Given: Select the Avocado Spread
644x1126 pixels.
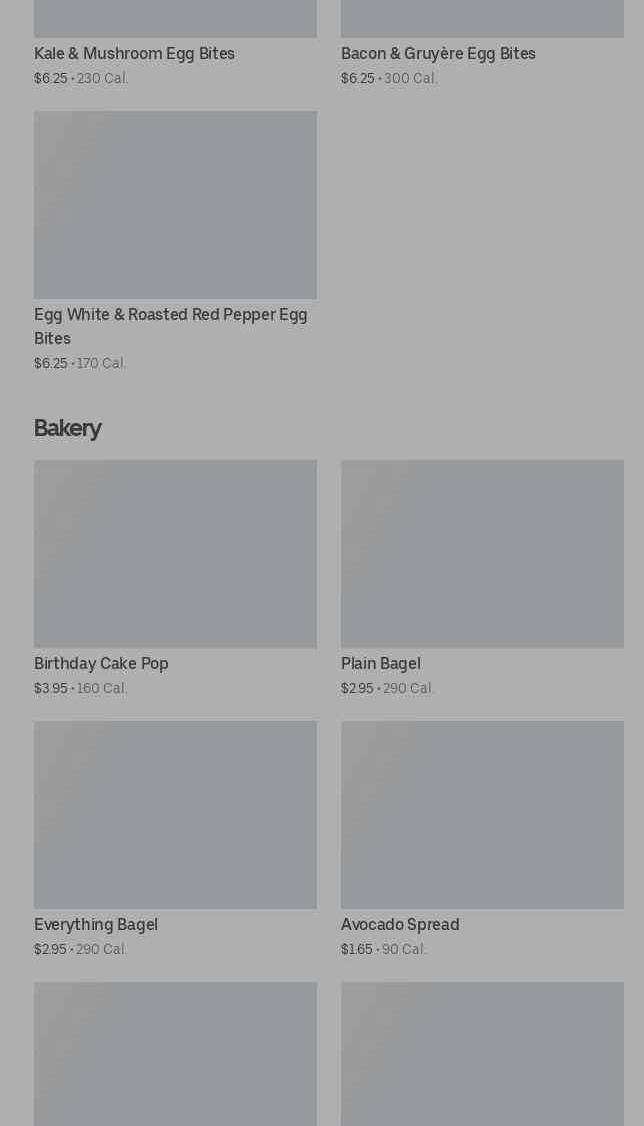Looking at the screenshot, I should tap(482, 815).
